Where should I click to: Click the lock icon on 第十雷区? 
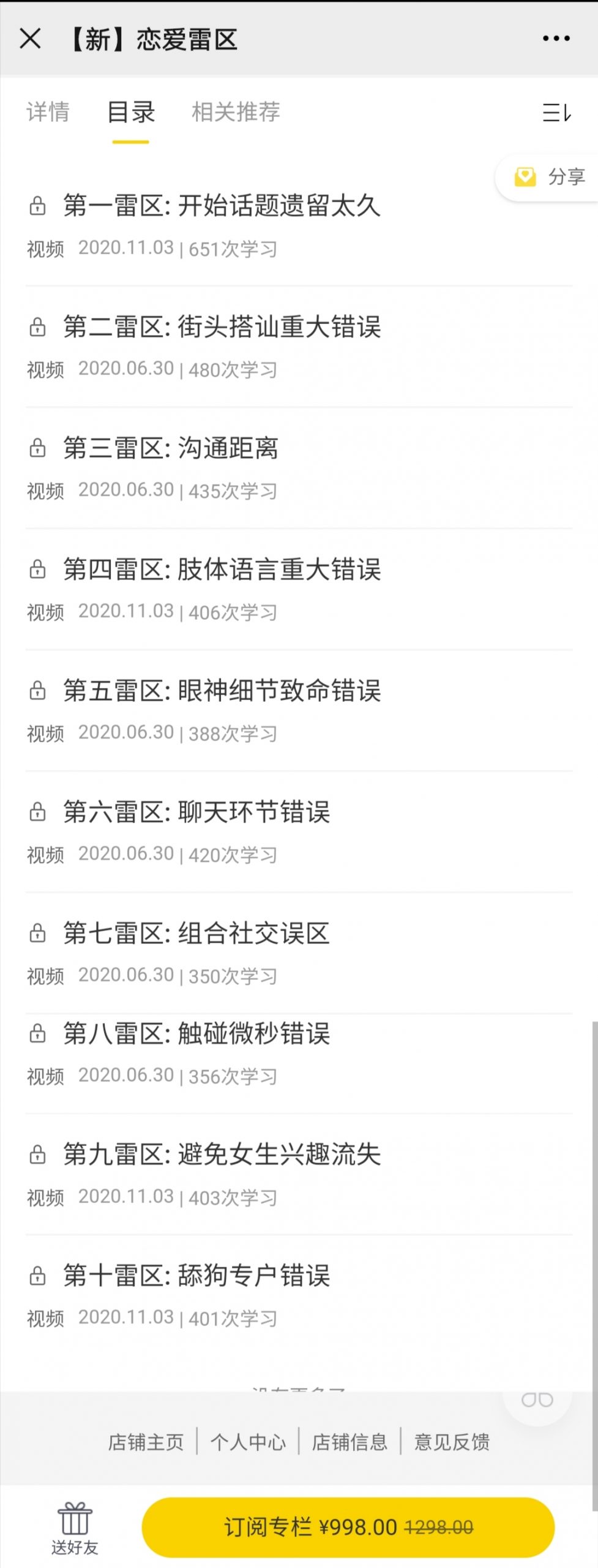[38, 1277]
